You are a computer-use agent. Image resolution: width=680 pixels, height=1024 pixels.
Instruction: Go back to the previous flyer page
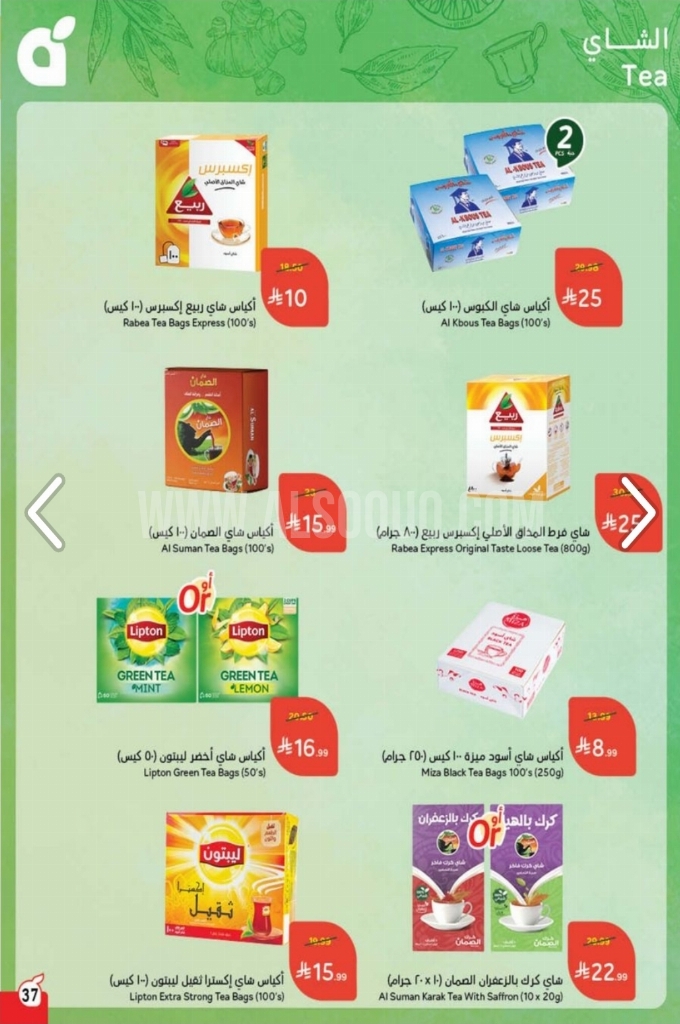click(45, 513)
